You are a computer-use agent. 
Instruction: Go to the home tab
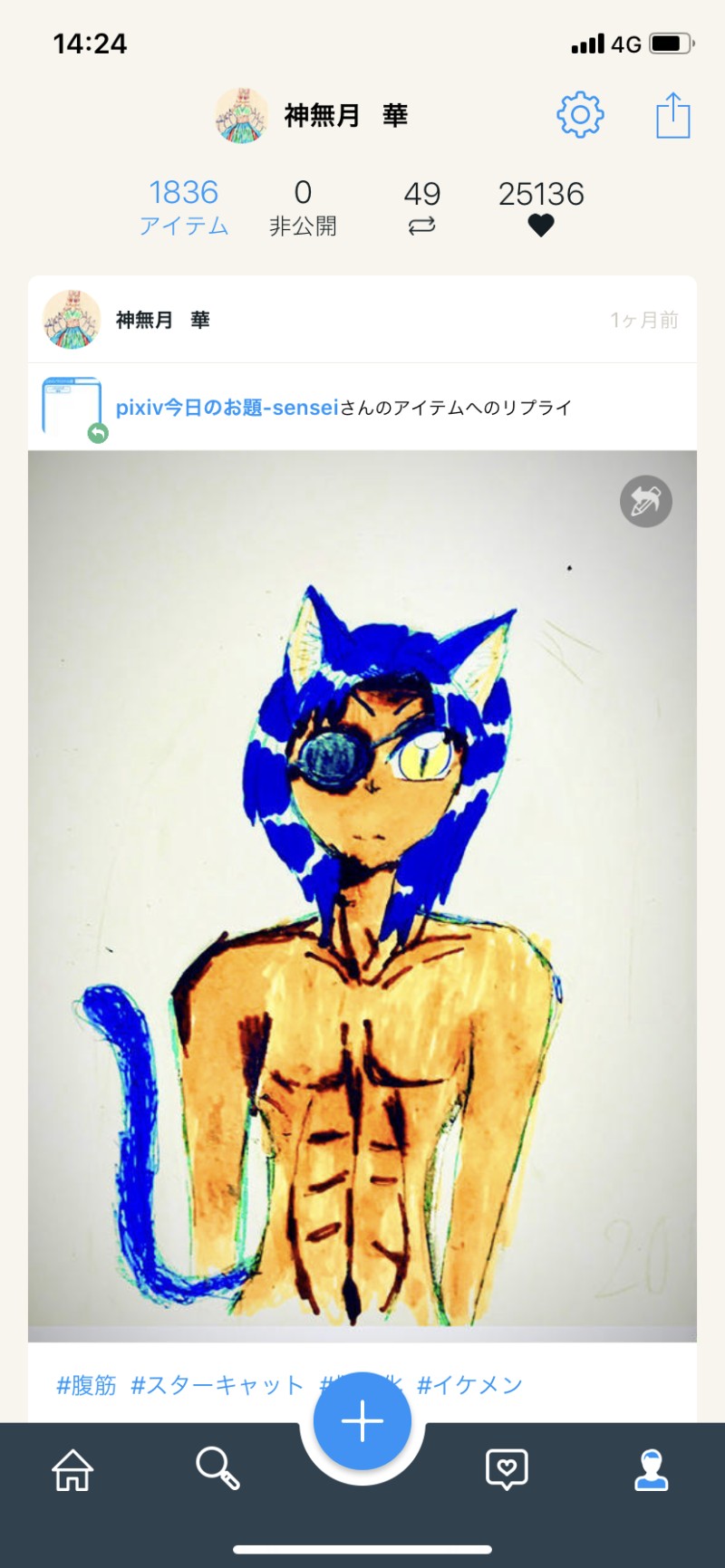pyautogui.click(x=72, y=1469)
